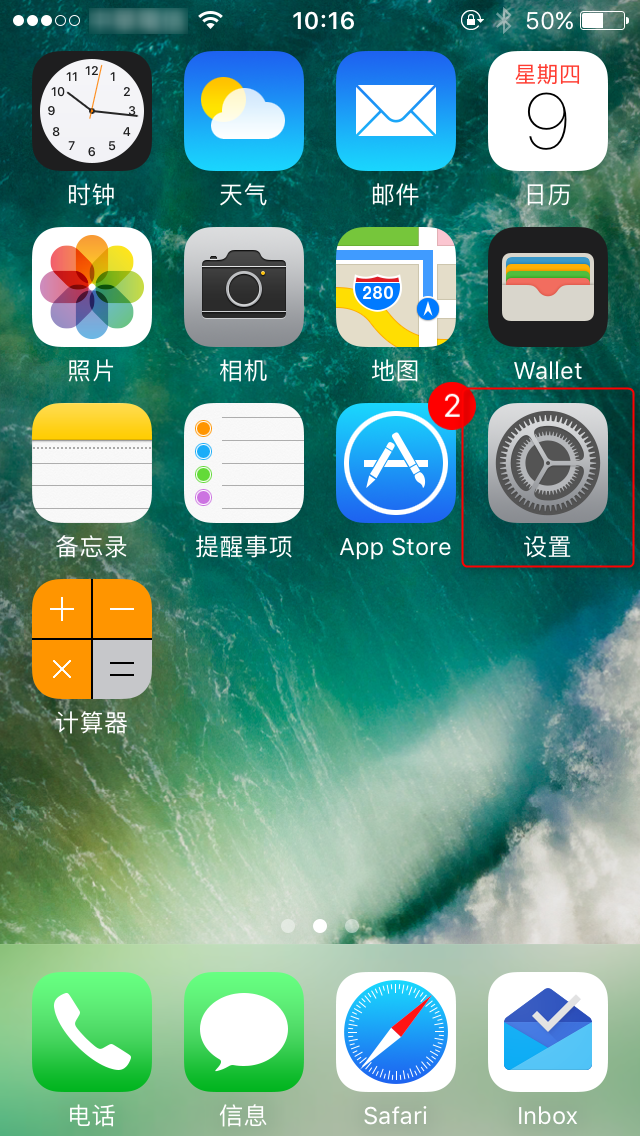This screenshot has height=1136, width=640.
Task: Open the 时钟 clock app
Action: tap(92, 111)
